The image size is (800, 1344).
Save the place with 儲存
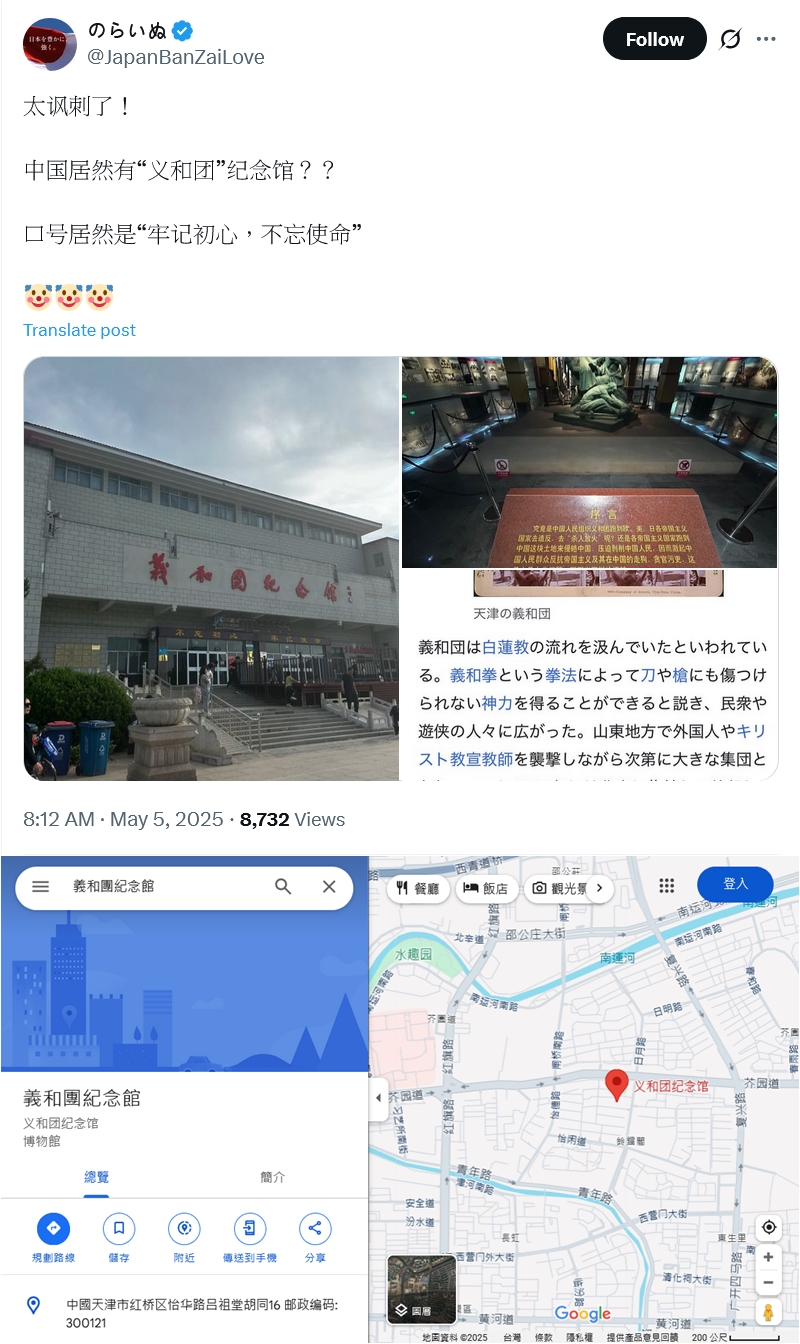click(x=118, y=1238)
